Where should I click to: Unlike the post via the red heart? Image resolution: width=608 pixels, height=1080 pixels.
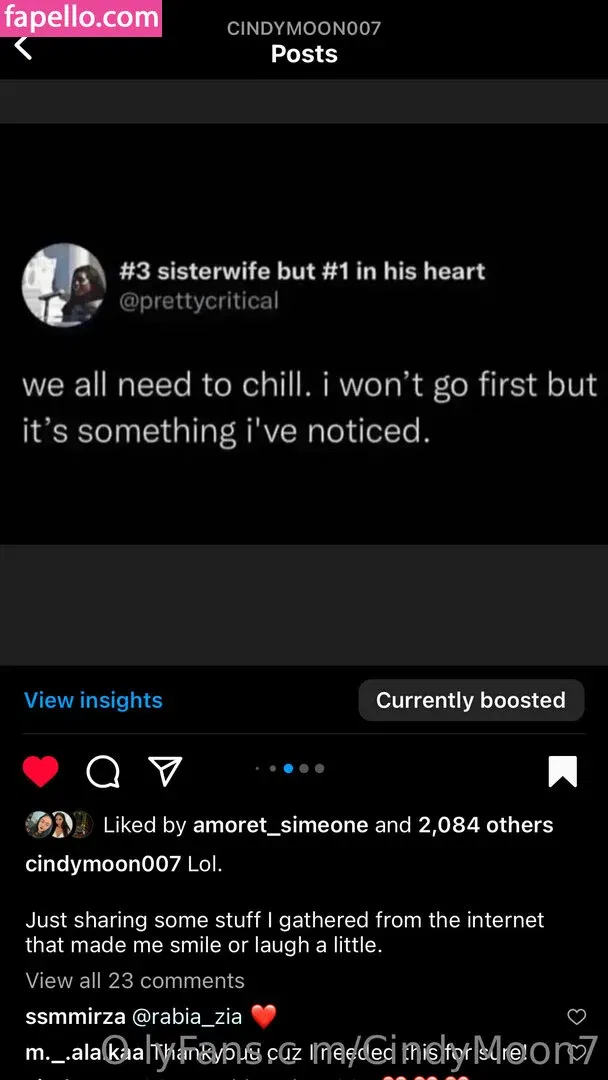41,770
